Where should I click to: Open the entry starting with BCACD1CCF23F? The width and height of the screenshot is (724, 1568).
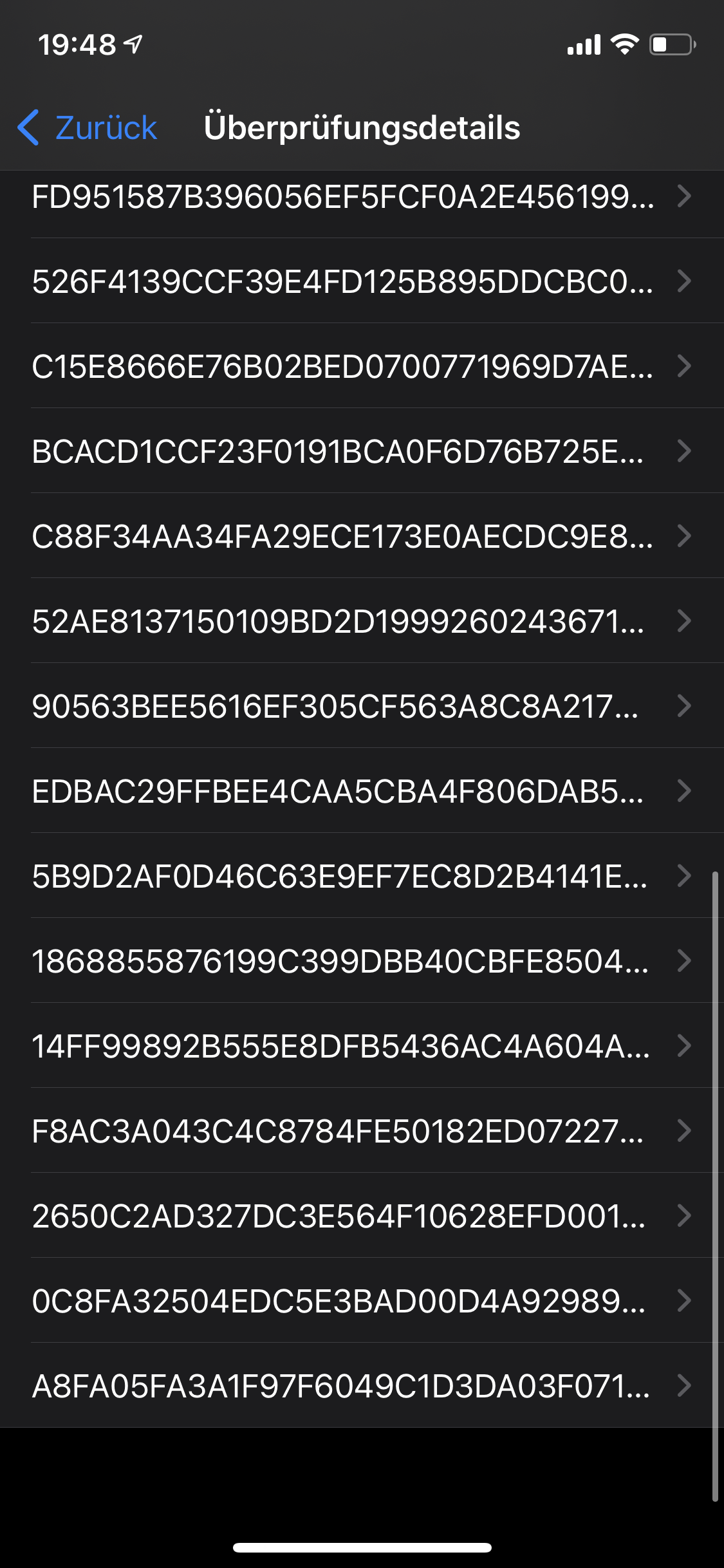(x=360, y=451)
